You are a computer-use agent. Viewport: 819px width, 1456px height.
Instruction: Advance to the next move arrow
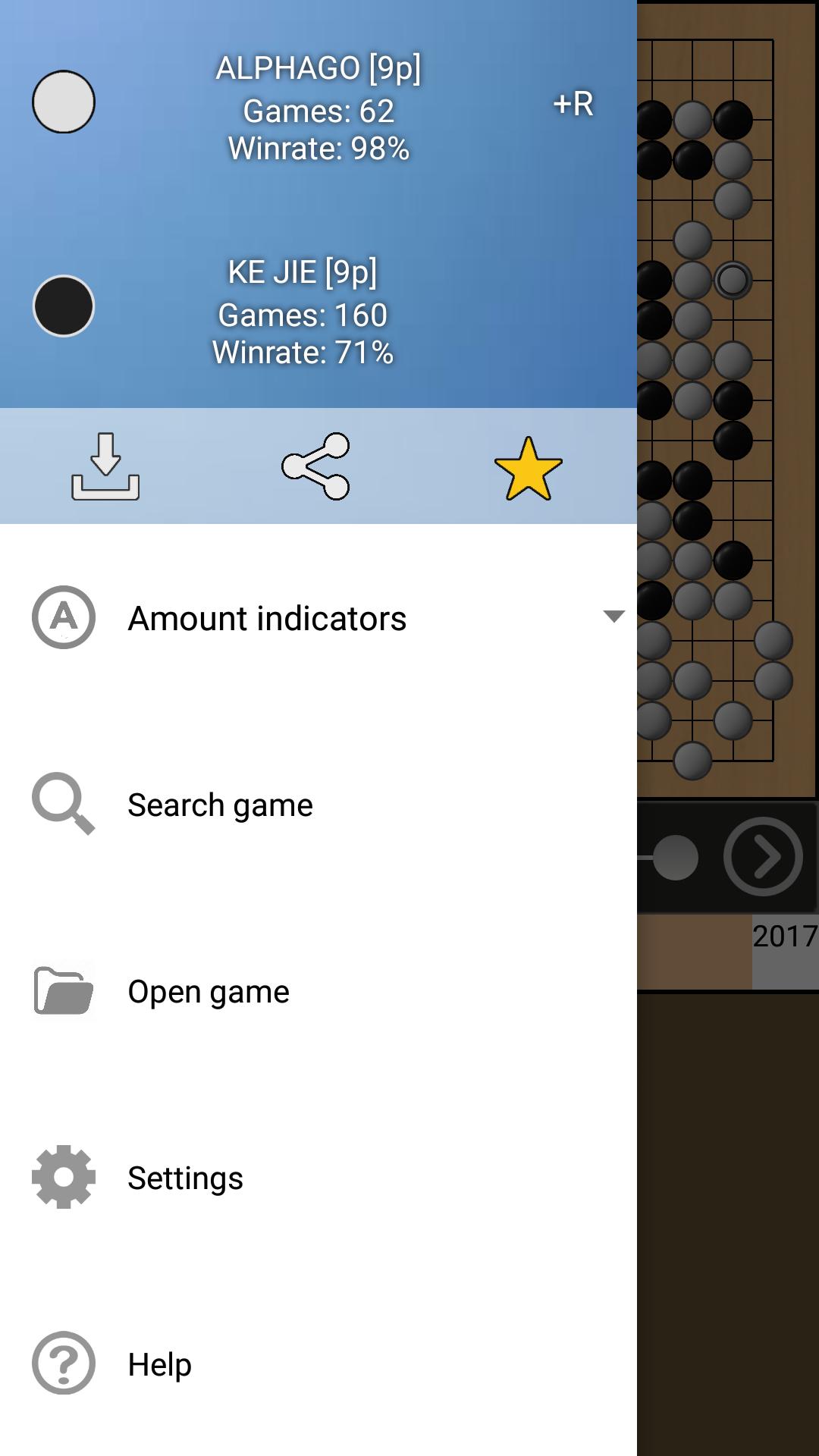pos(763,857)
